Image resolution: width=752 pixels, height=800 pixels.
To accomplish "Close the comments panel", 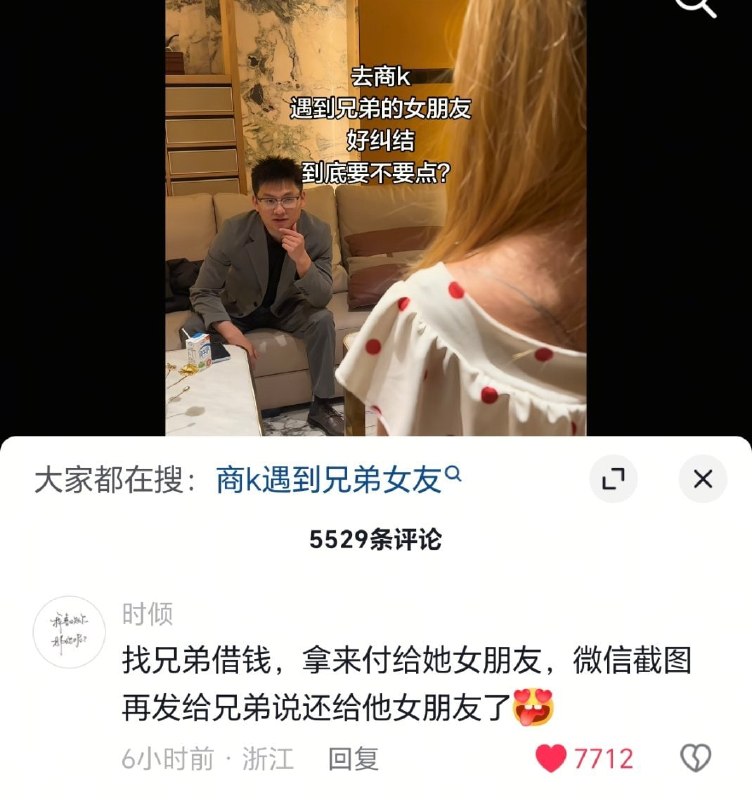I will pyautogui.click(x=702, y=479).
